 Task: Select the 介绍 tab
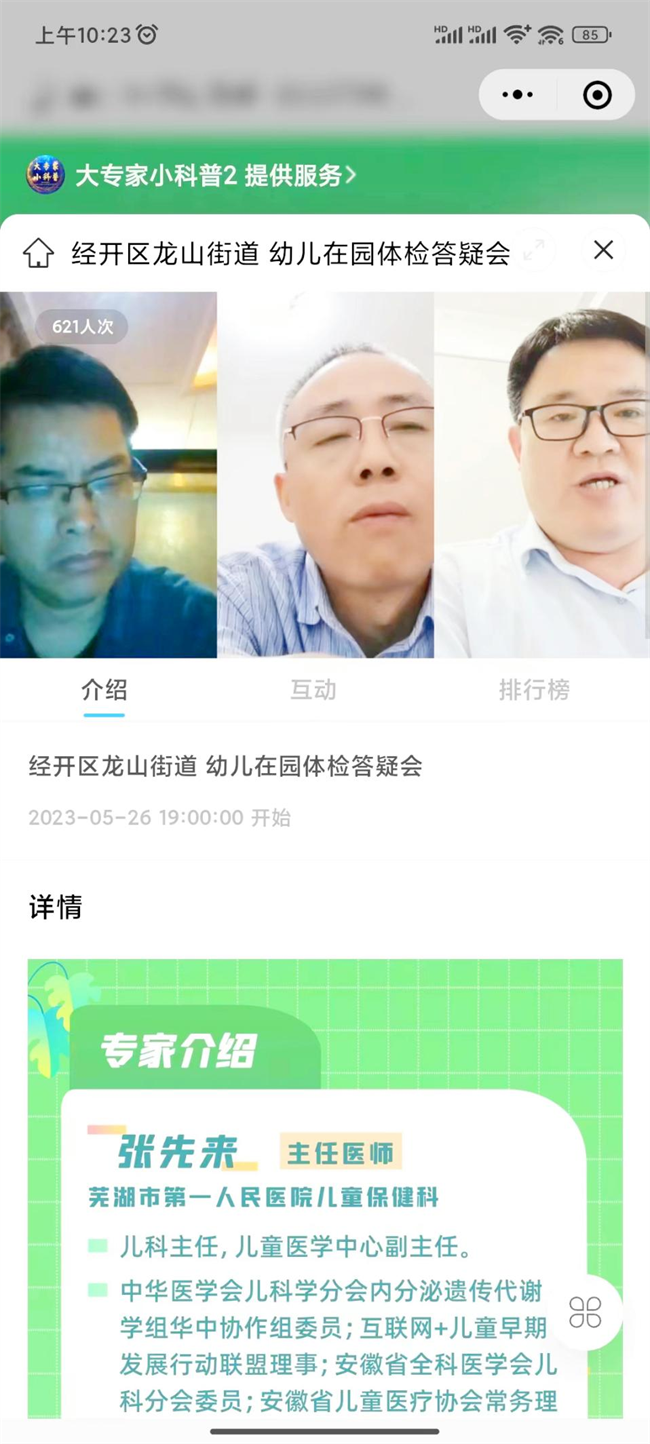(104, 689)
